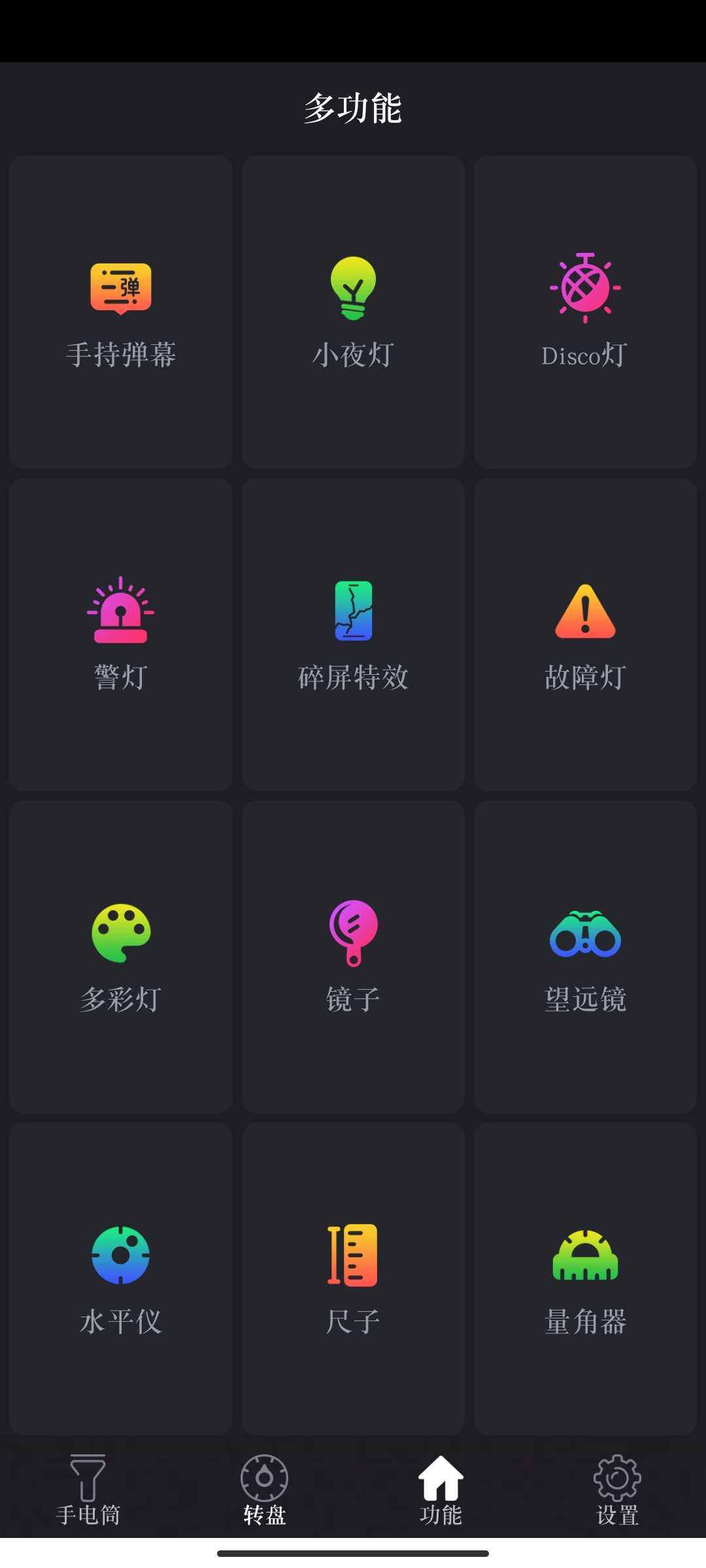706x1568 pixels.
Task: Open the 镜子 mirror tool
Action: click(x=353, y=956)
